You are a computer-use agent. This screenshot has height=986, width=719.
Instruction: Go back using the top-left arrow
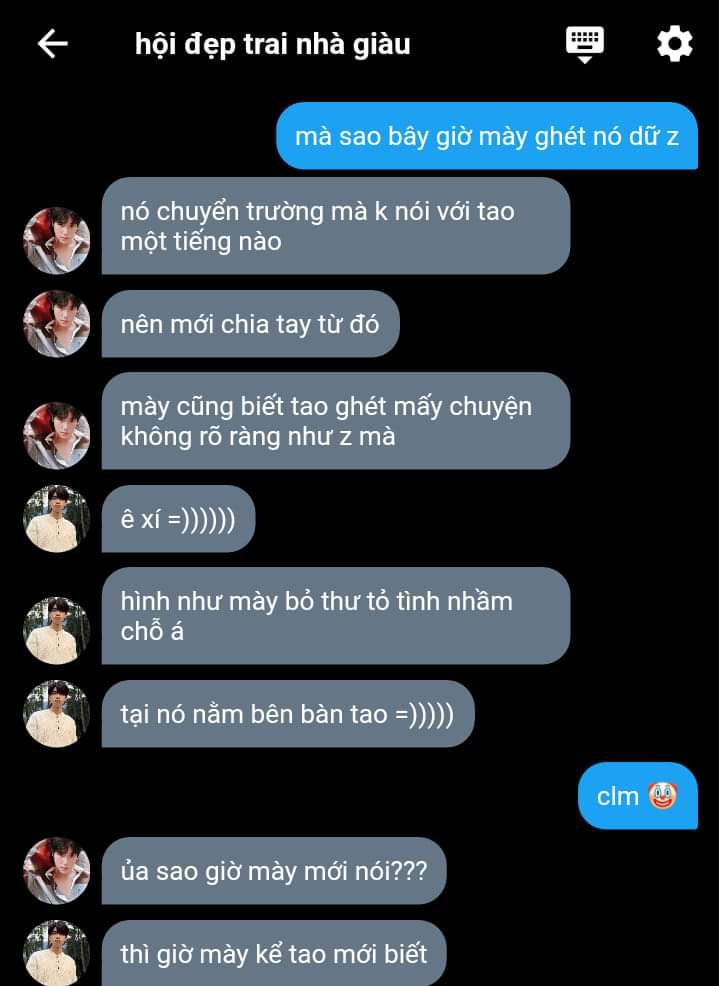click(x=52, y=44)
